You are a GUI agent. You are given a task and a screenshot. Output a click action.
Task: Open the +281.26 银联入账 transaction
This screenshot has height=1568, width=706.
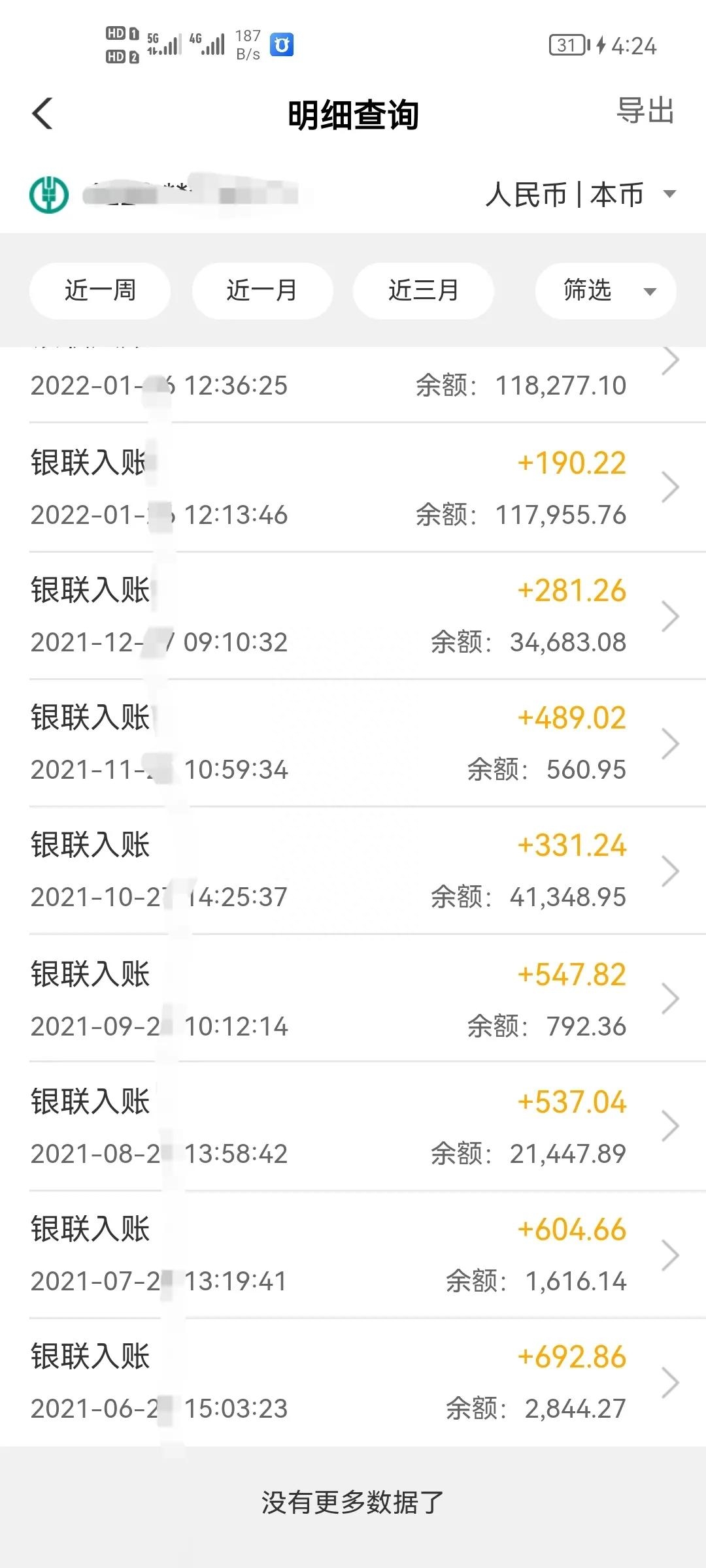point(353,615)
